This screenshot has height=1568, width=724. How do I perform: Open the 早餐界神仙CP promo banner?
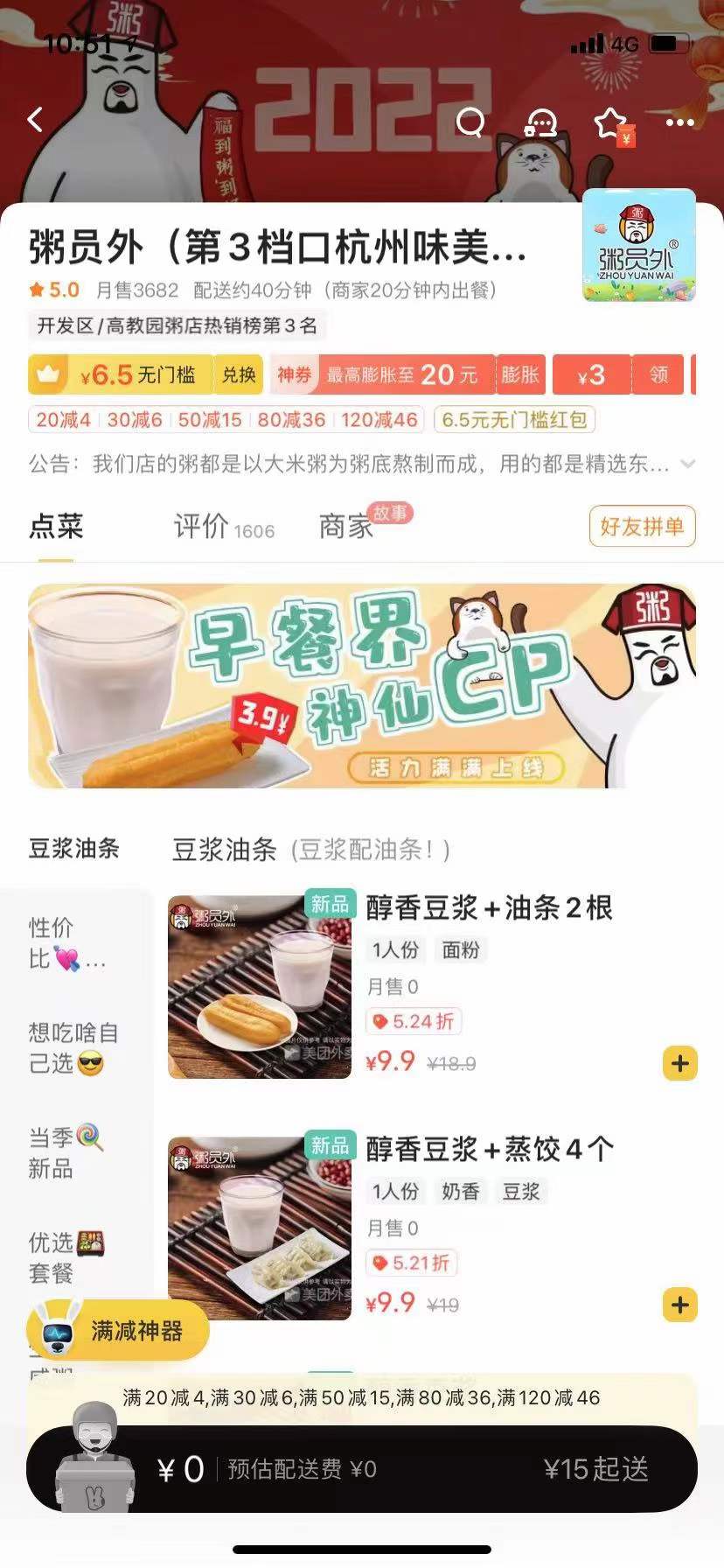click(x=362, y=686)
